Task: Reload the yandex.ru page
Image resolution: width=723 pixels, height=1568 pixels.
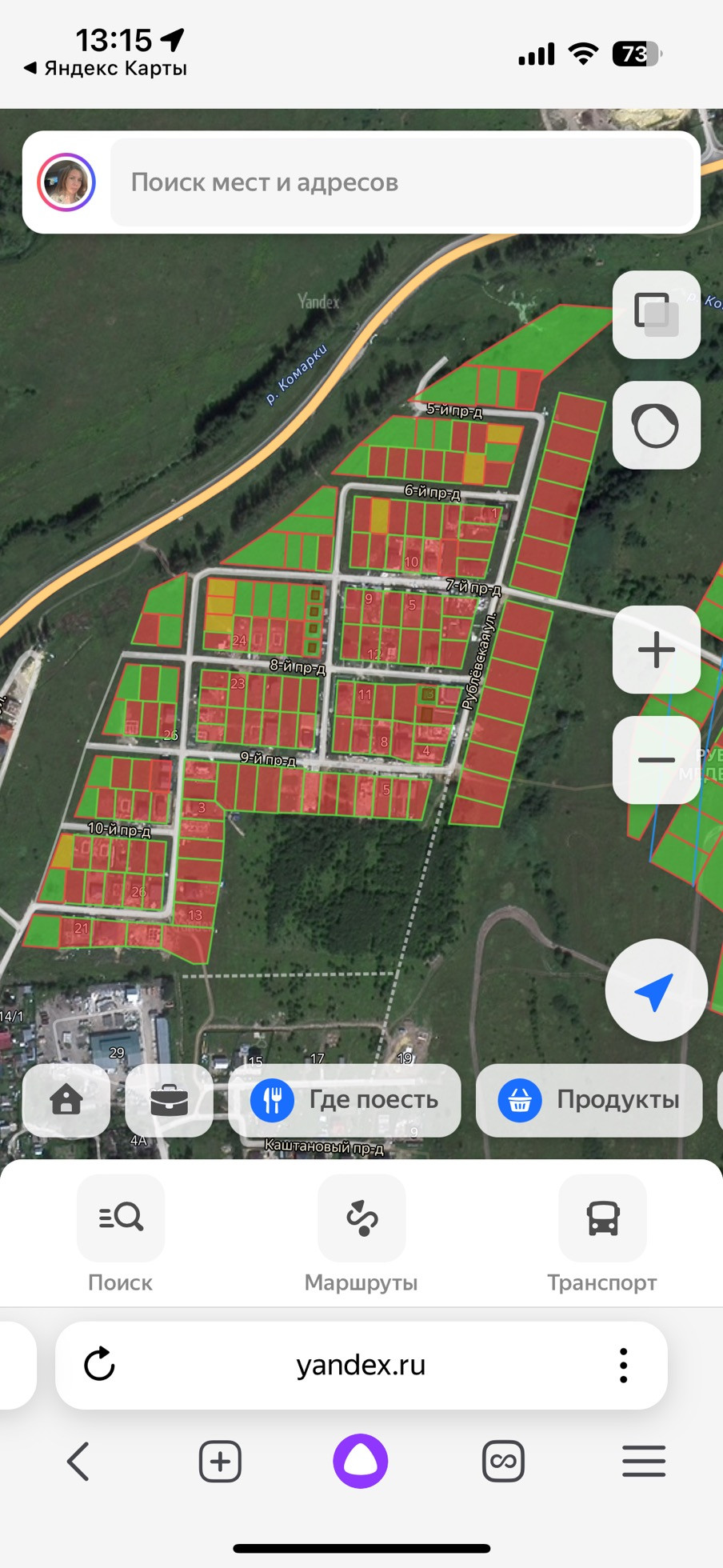Action: click(x=100, y=1365)
